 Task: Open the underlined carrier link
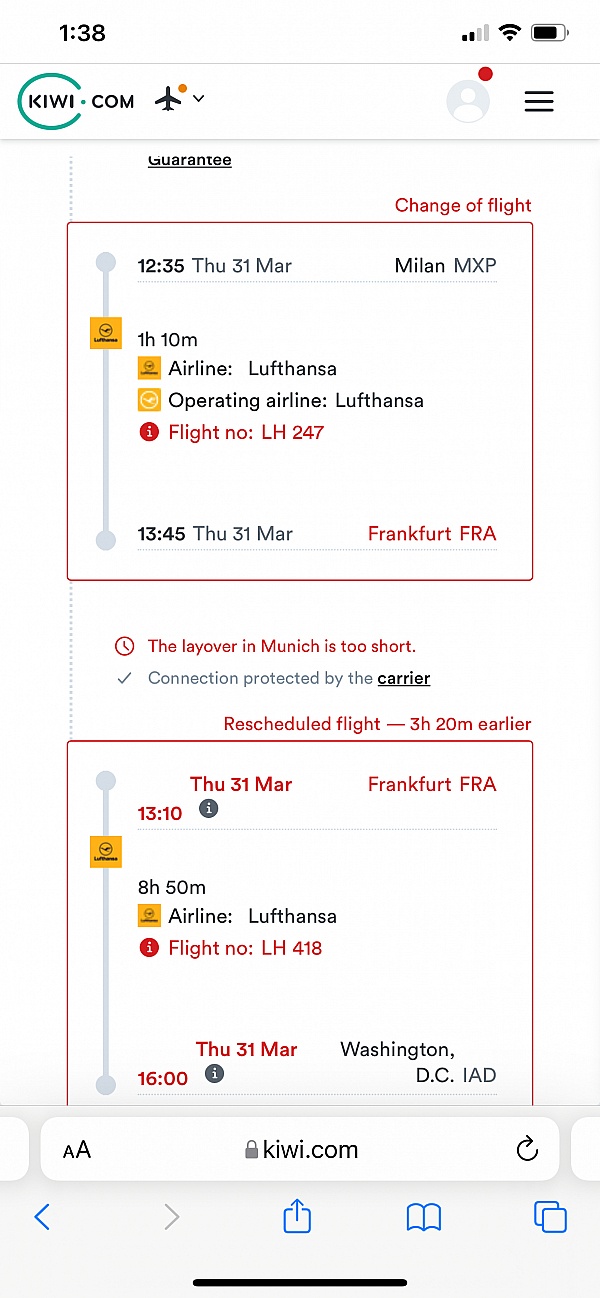click(x=404, y=678)
